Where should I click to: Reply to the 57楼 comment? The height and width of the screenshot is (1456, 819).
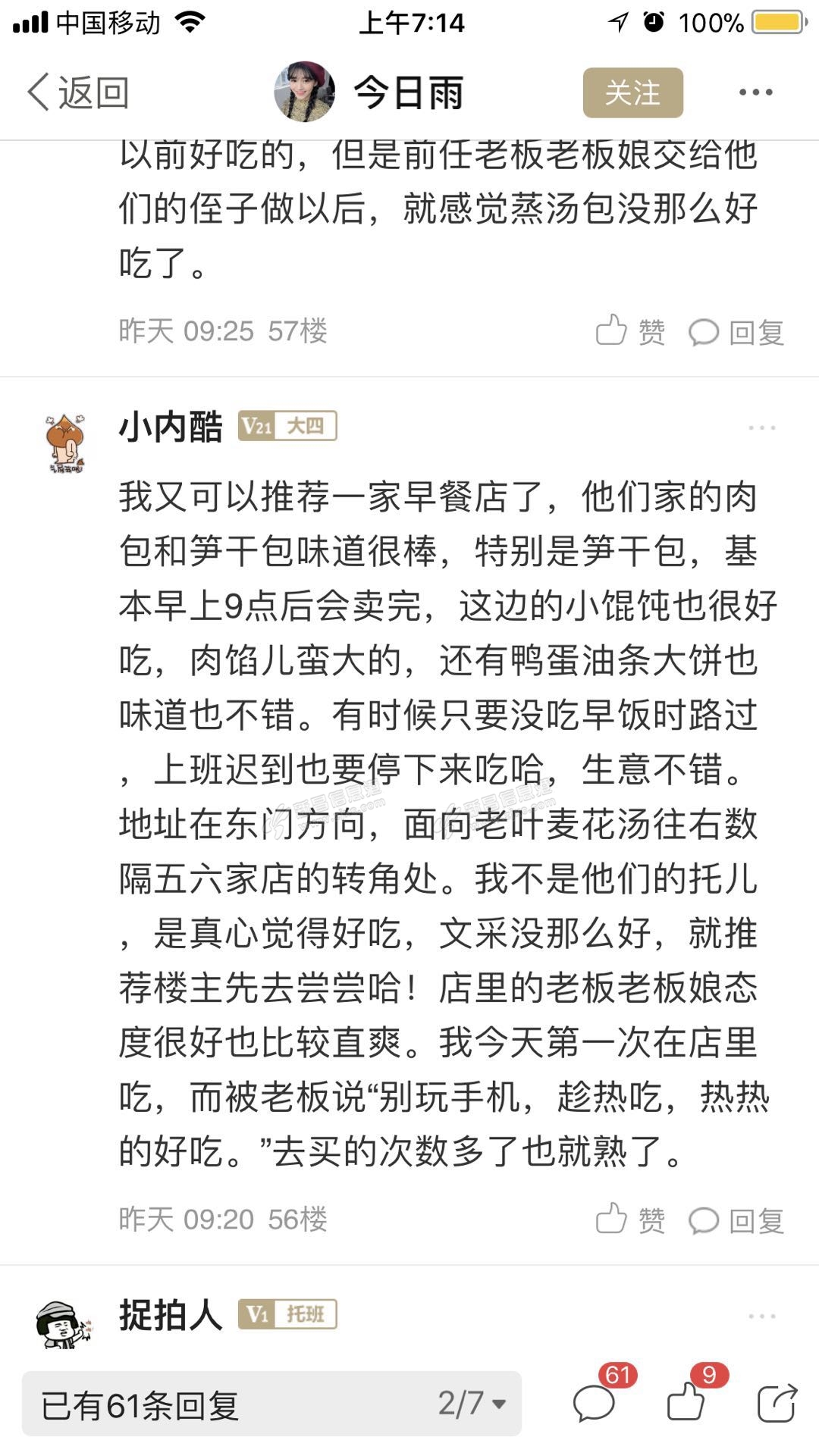click(736, 332)
